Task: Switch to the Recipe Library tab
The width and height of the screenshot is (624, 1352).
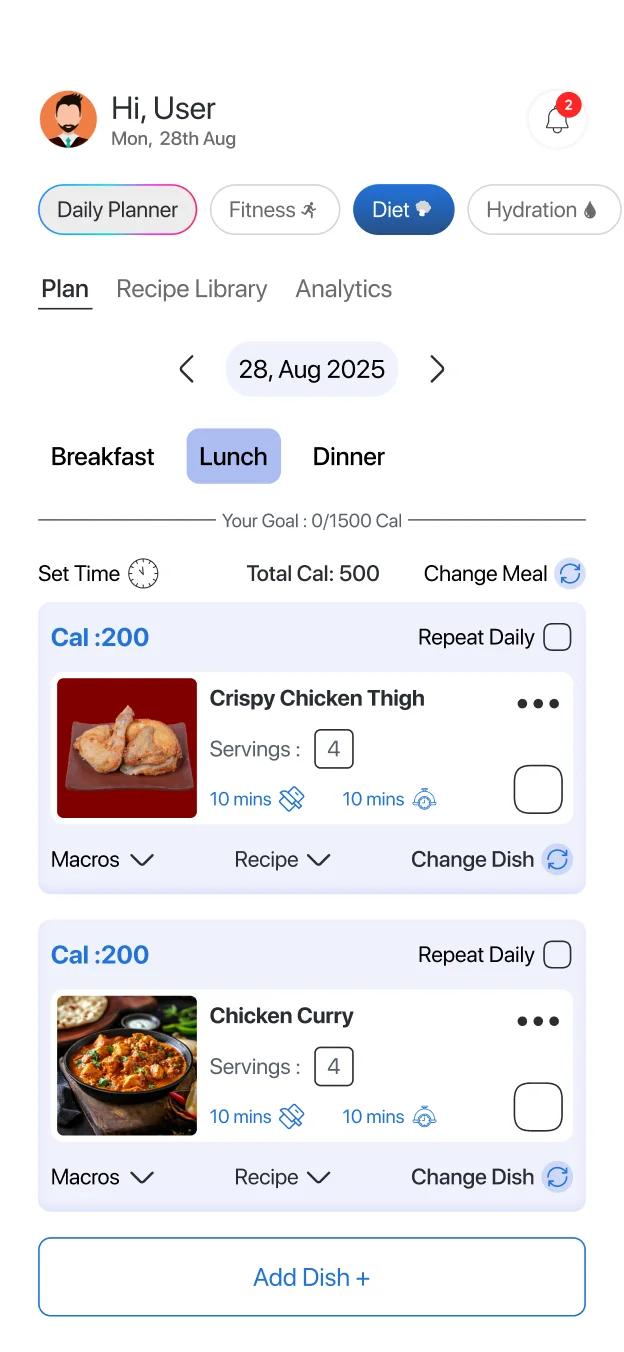Action: (192, 289)
